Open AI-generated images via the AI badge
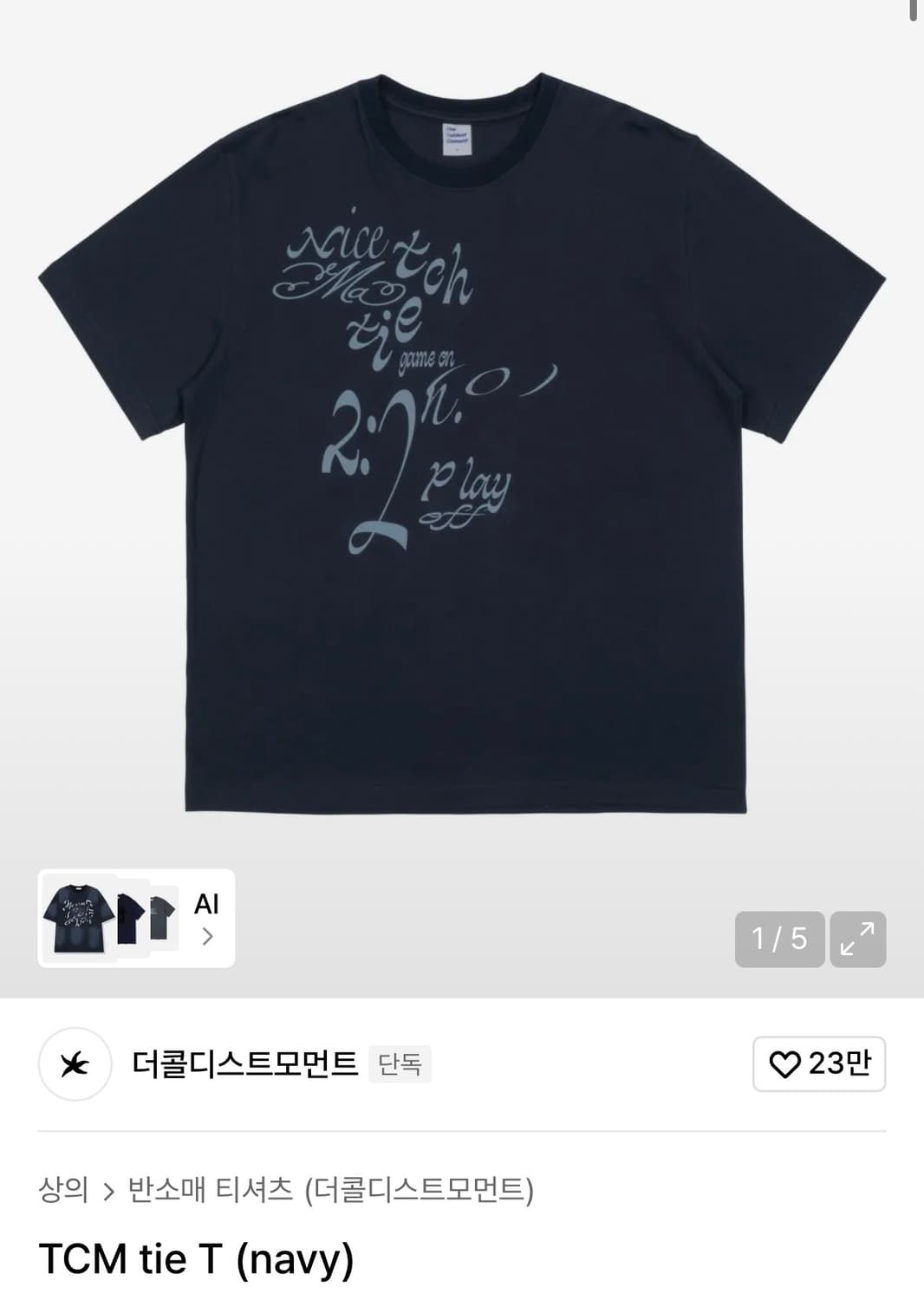This screenshot has width=924, height=1300. 205,904
